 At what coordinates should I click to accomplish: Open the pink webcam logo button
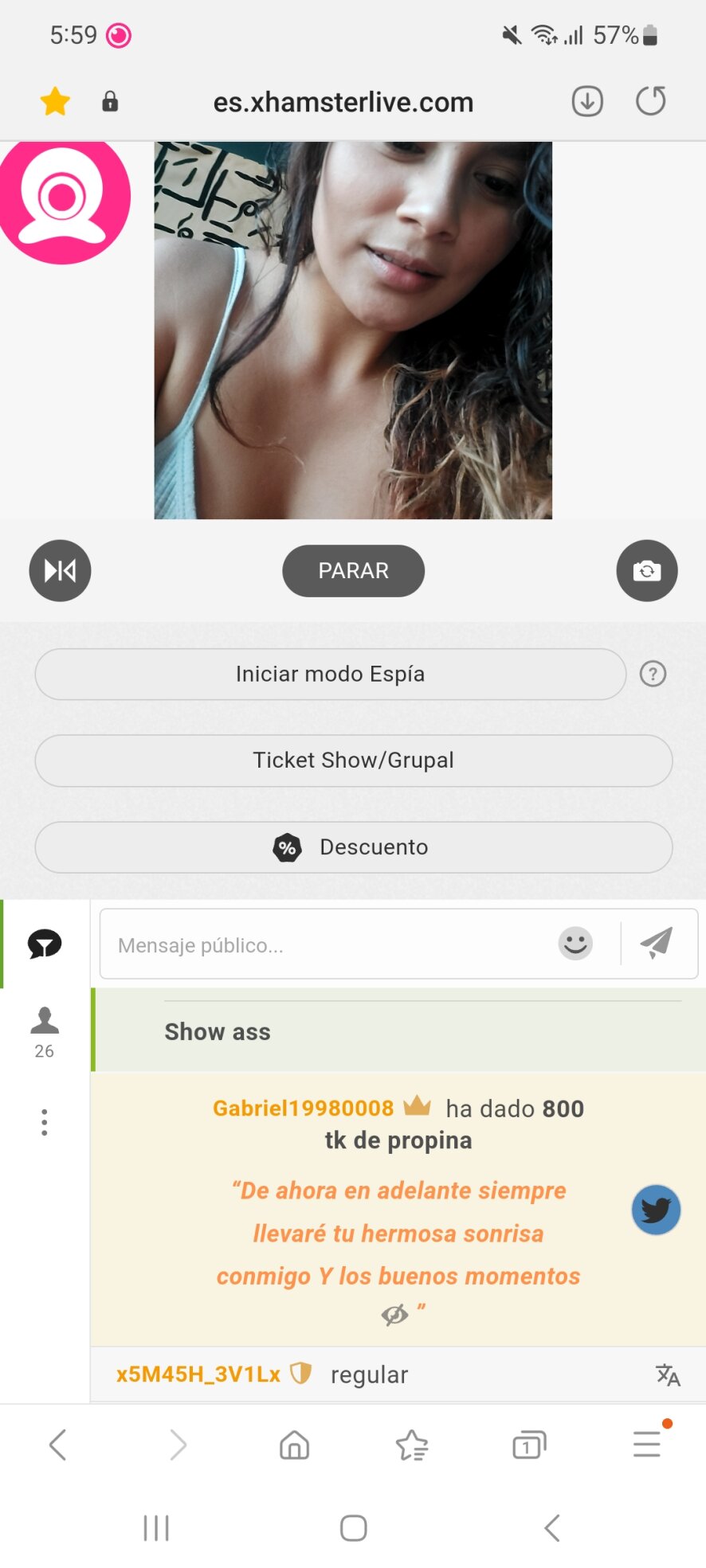[x=64, y=200]
